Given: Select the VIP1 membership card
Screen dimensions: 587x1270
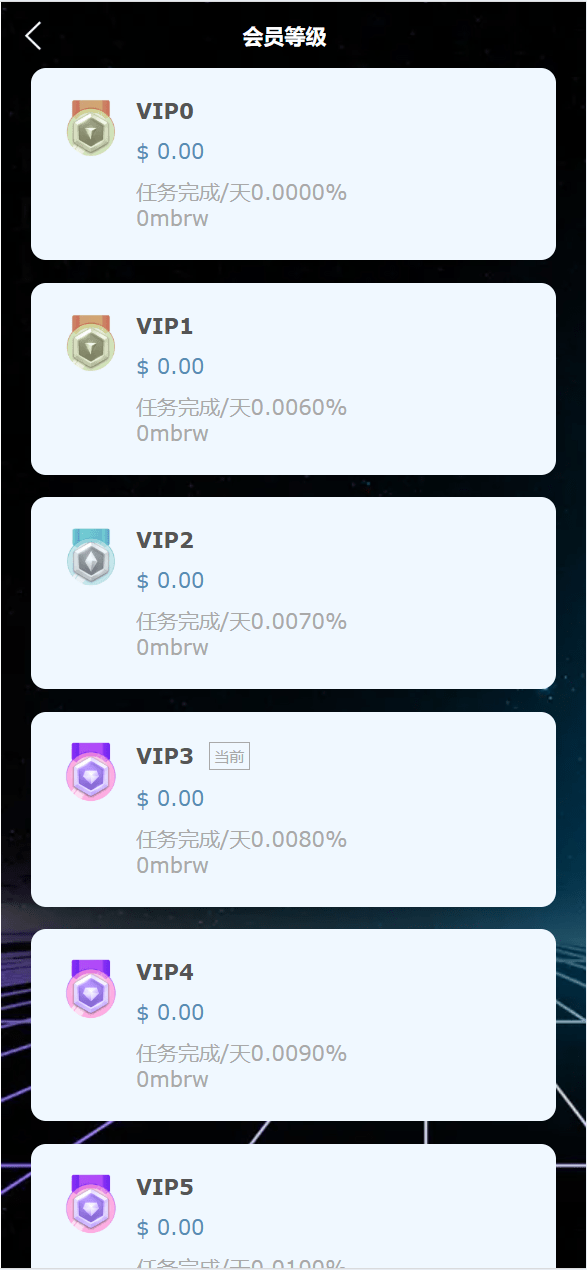Looking at the screenshot, I should click(293, 379).
